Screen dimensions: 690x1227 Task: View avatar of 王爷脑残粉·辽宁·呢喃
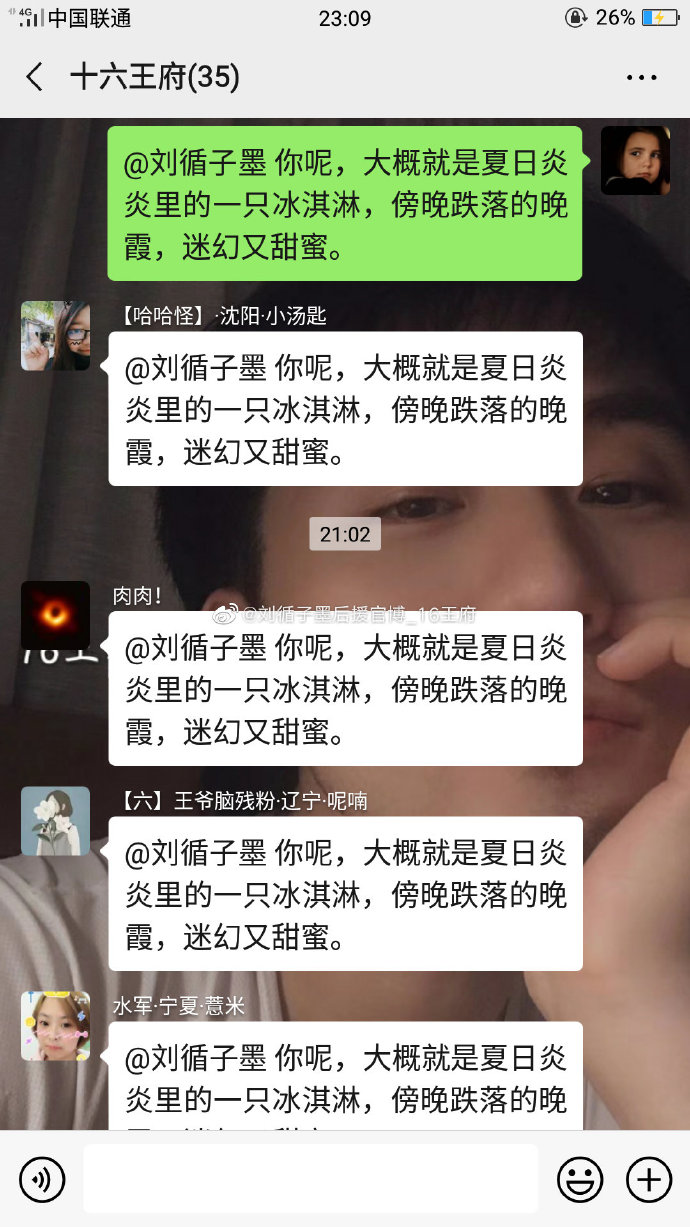click(55, 821)
